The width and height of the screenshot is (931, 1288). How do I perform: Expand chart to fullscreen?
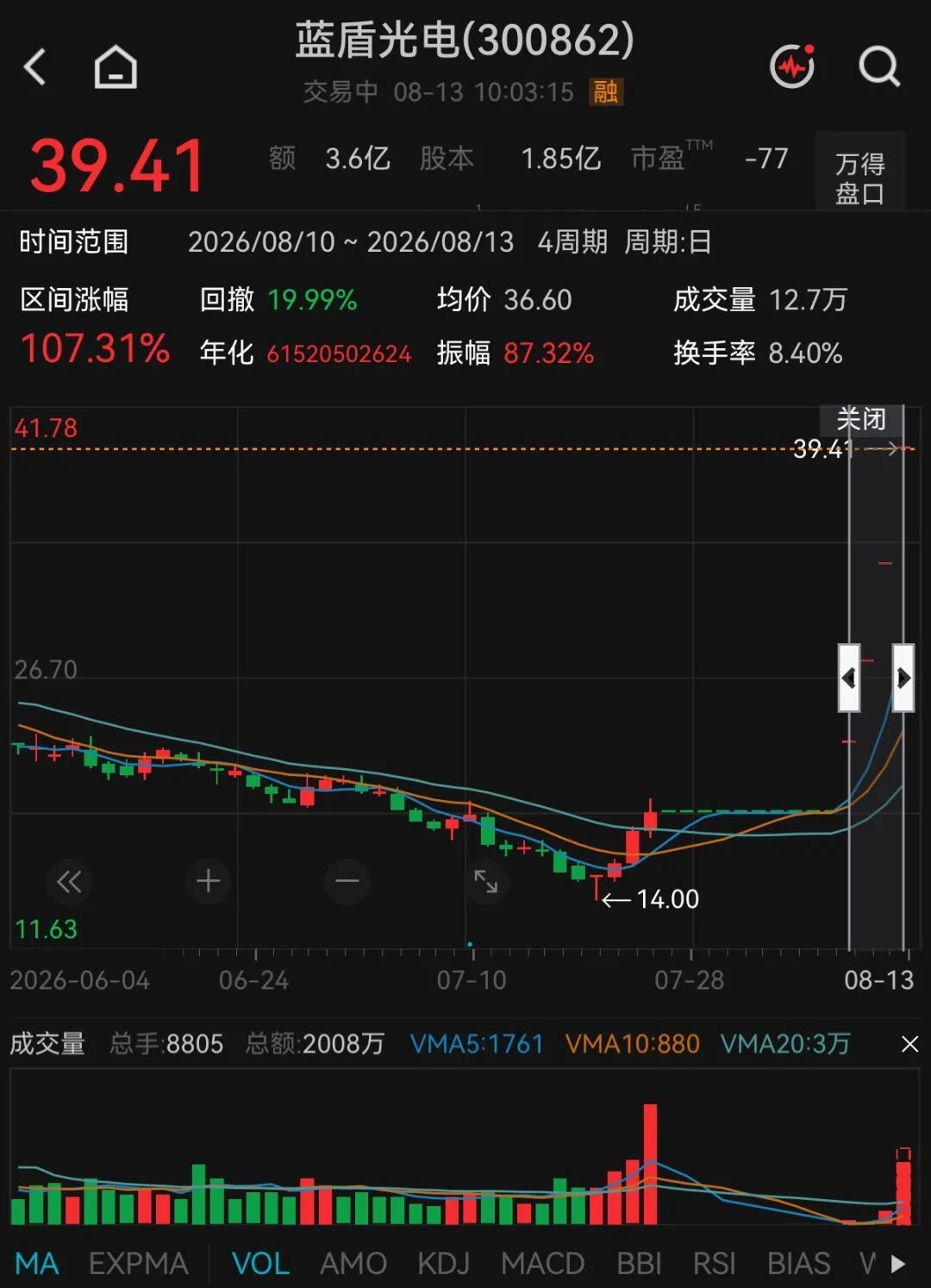[486, 881]
